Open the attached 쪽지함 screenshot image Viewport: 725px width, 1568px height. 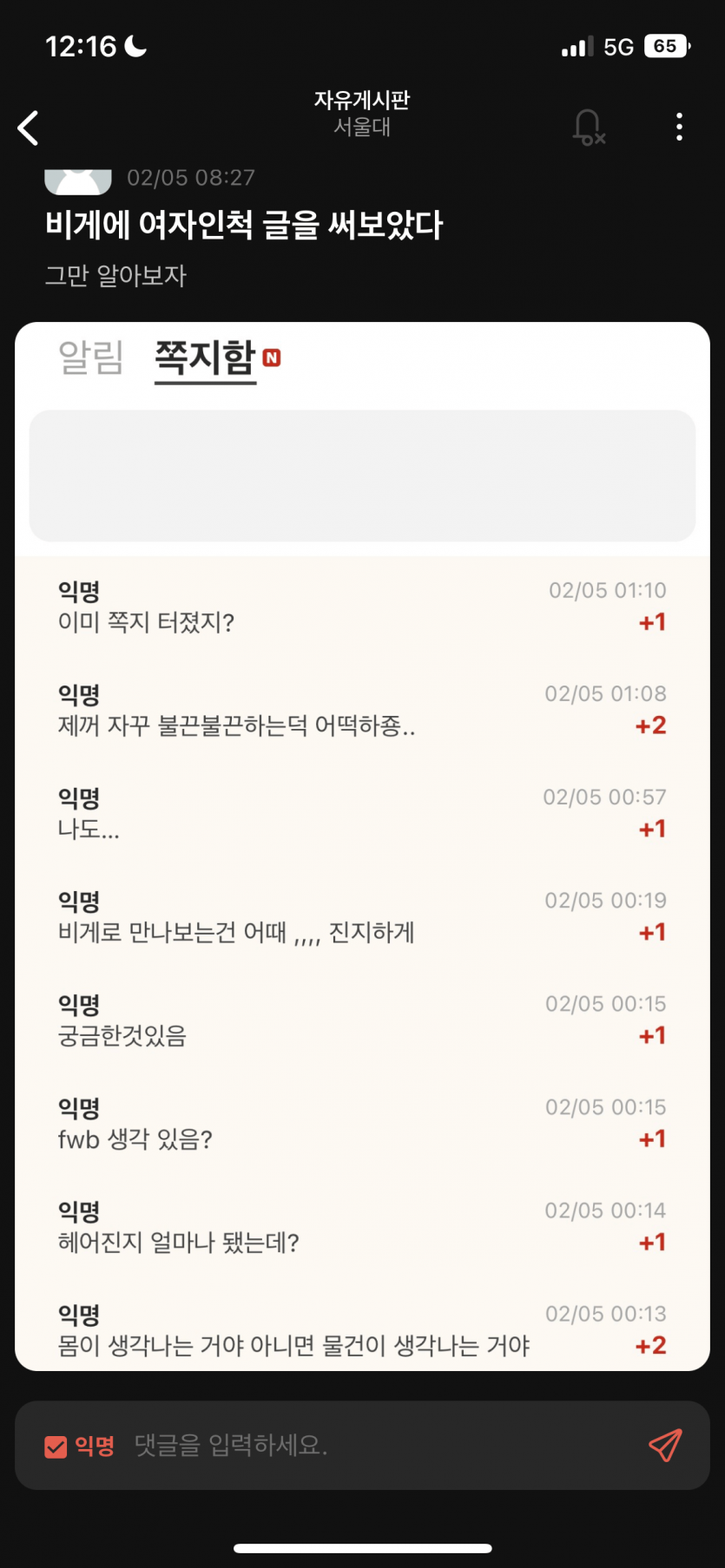point(362,846)
